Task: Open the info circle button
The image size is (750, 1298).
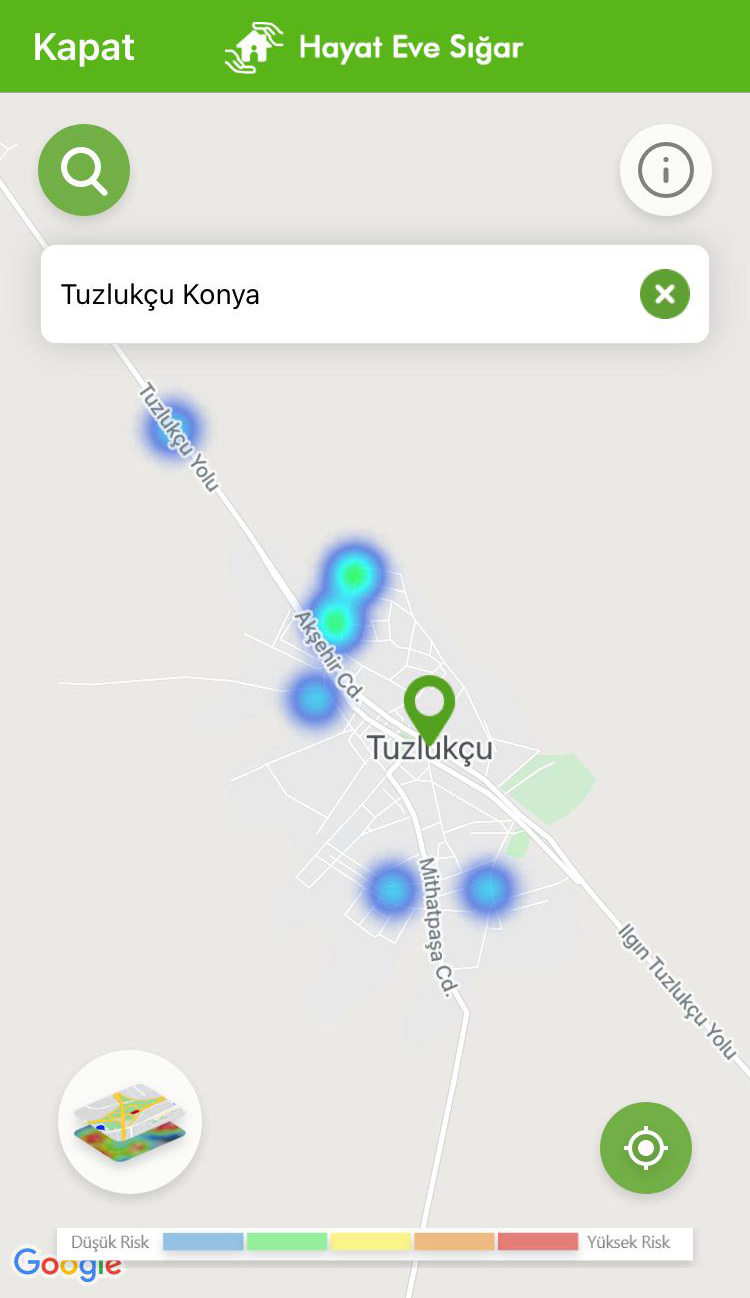Action: coord(665,170)
